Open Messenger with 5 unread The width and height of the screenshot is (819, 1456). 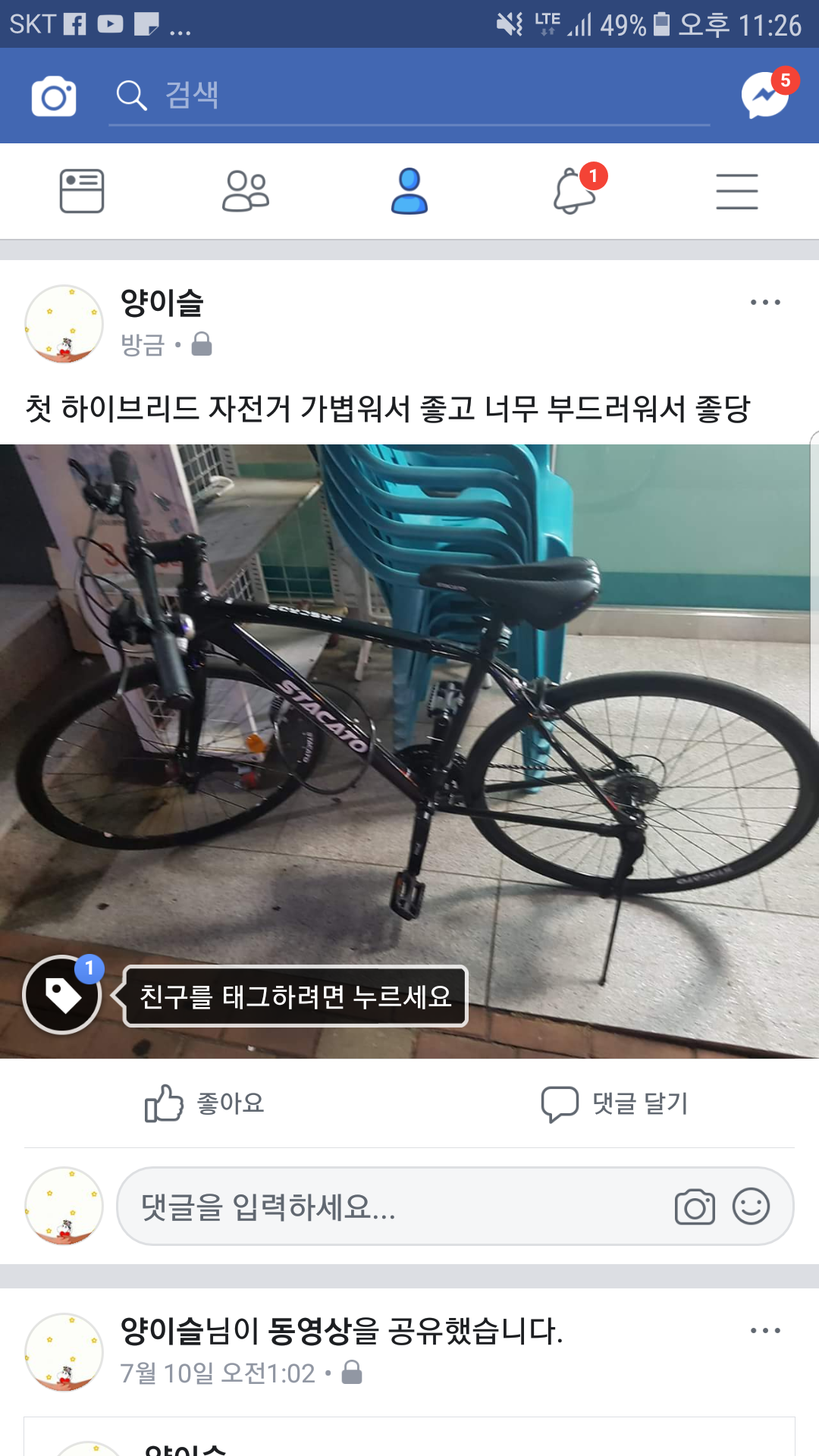(766, 96)
